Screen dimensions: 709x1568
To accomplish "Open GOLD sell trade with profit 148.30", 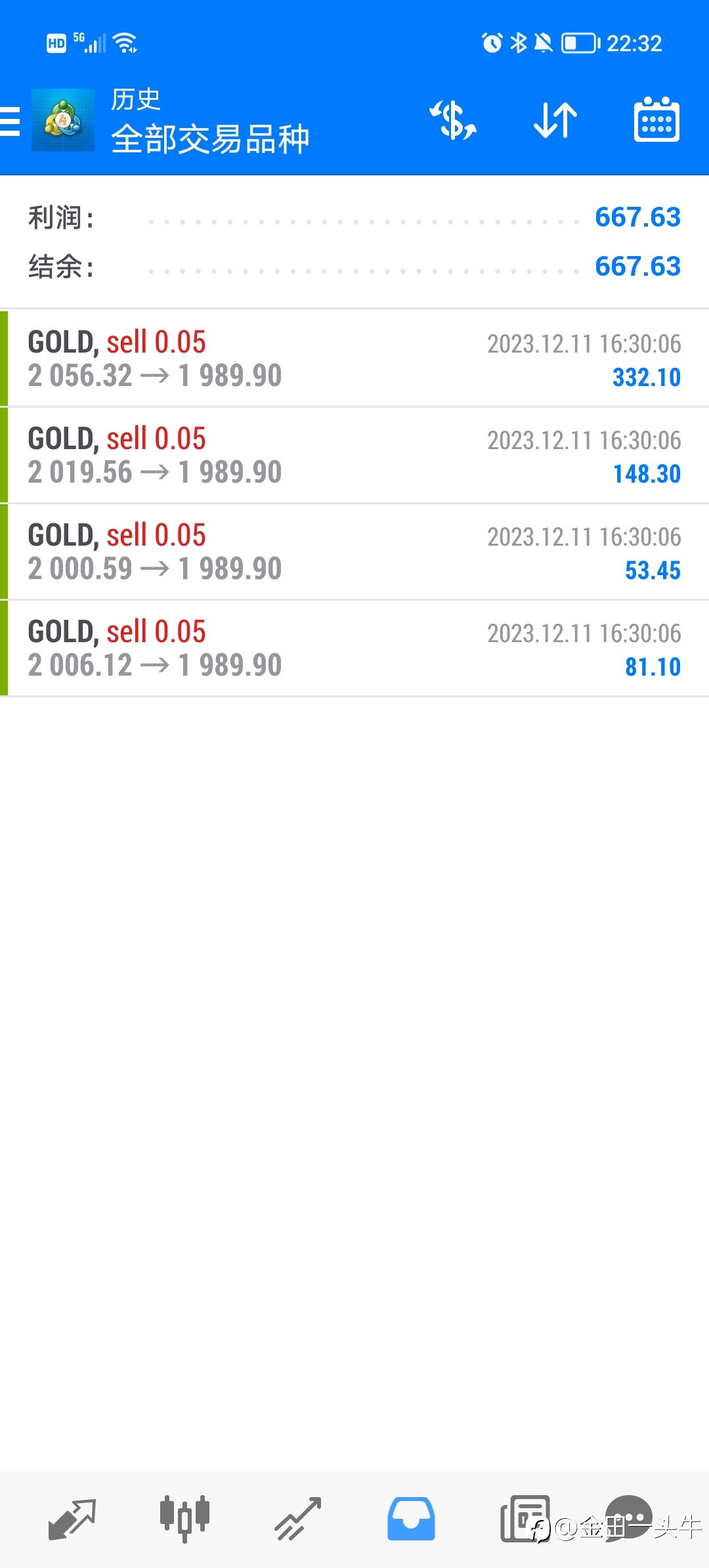I will point(354,455).
